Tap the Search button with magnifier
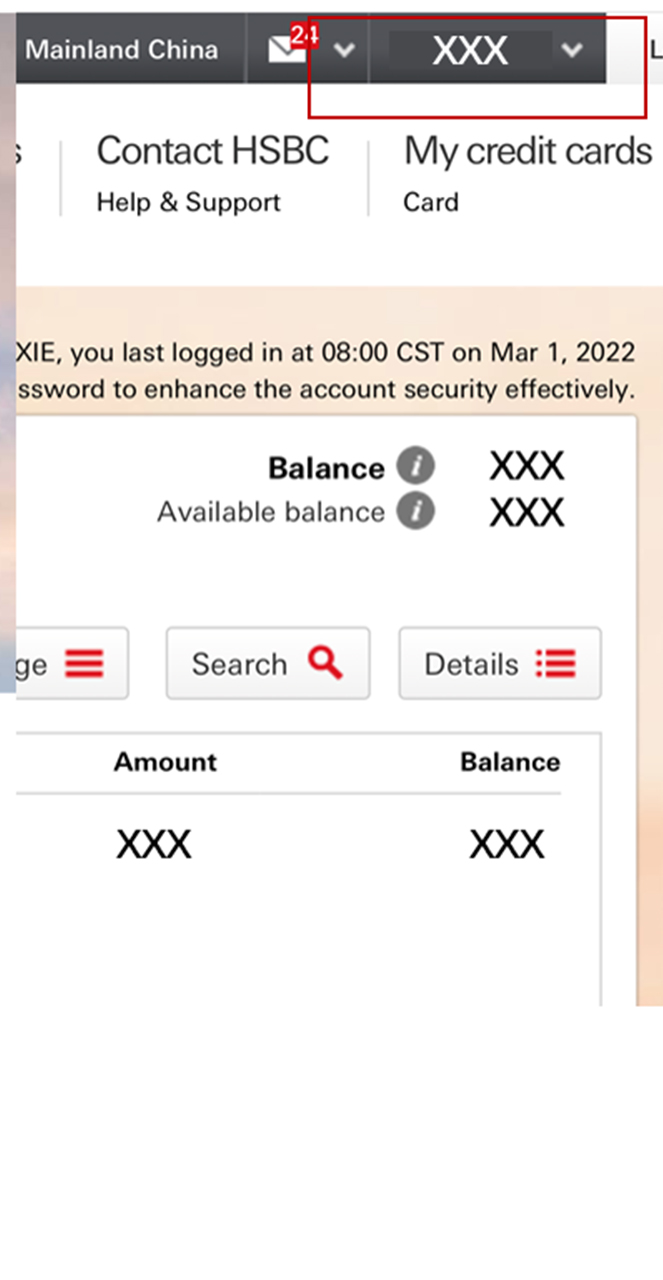This screenshot has height=1280, width=663. click(x=267, y=663)
